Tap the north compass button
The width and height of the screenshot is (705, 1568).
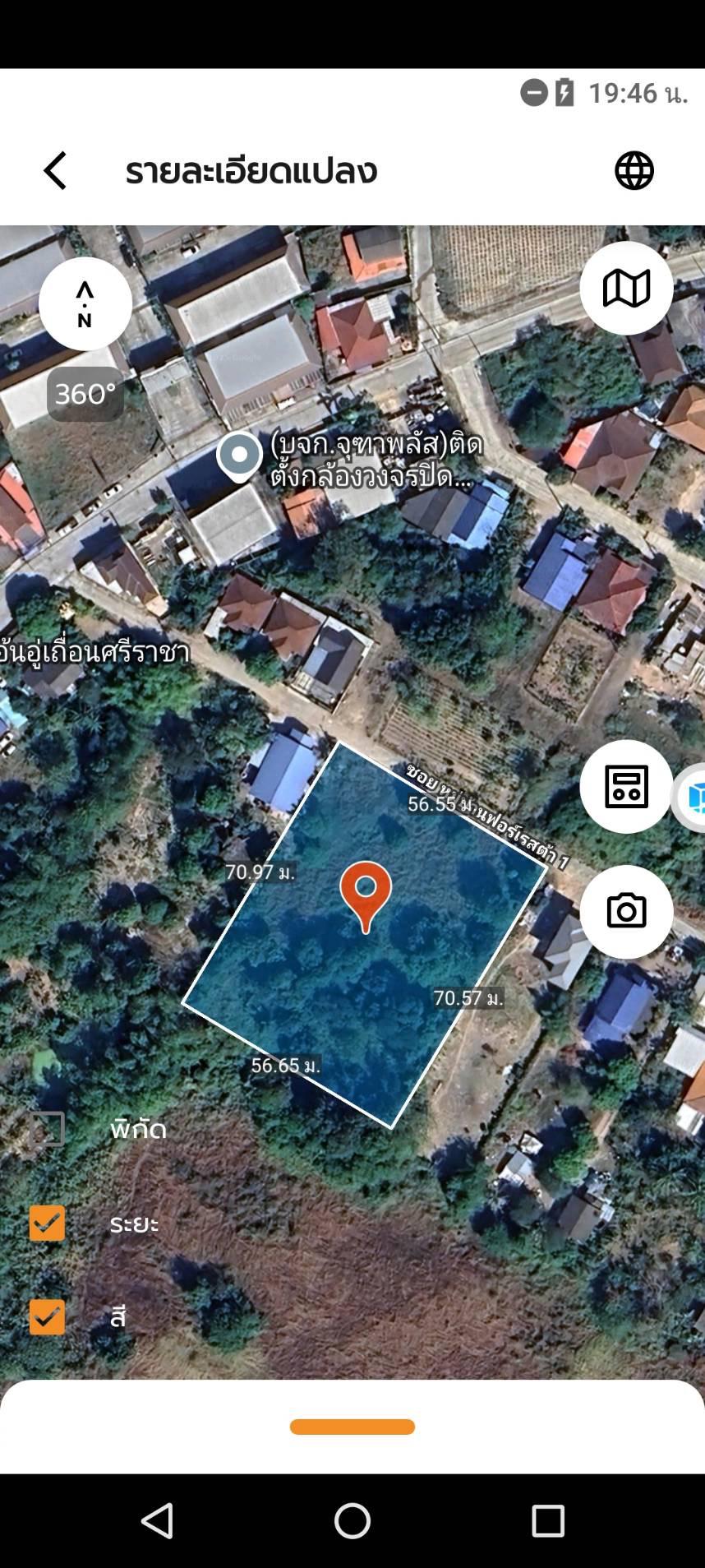point(85,303)
